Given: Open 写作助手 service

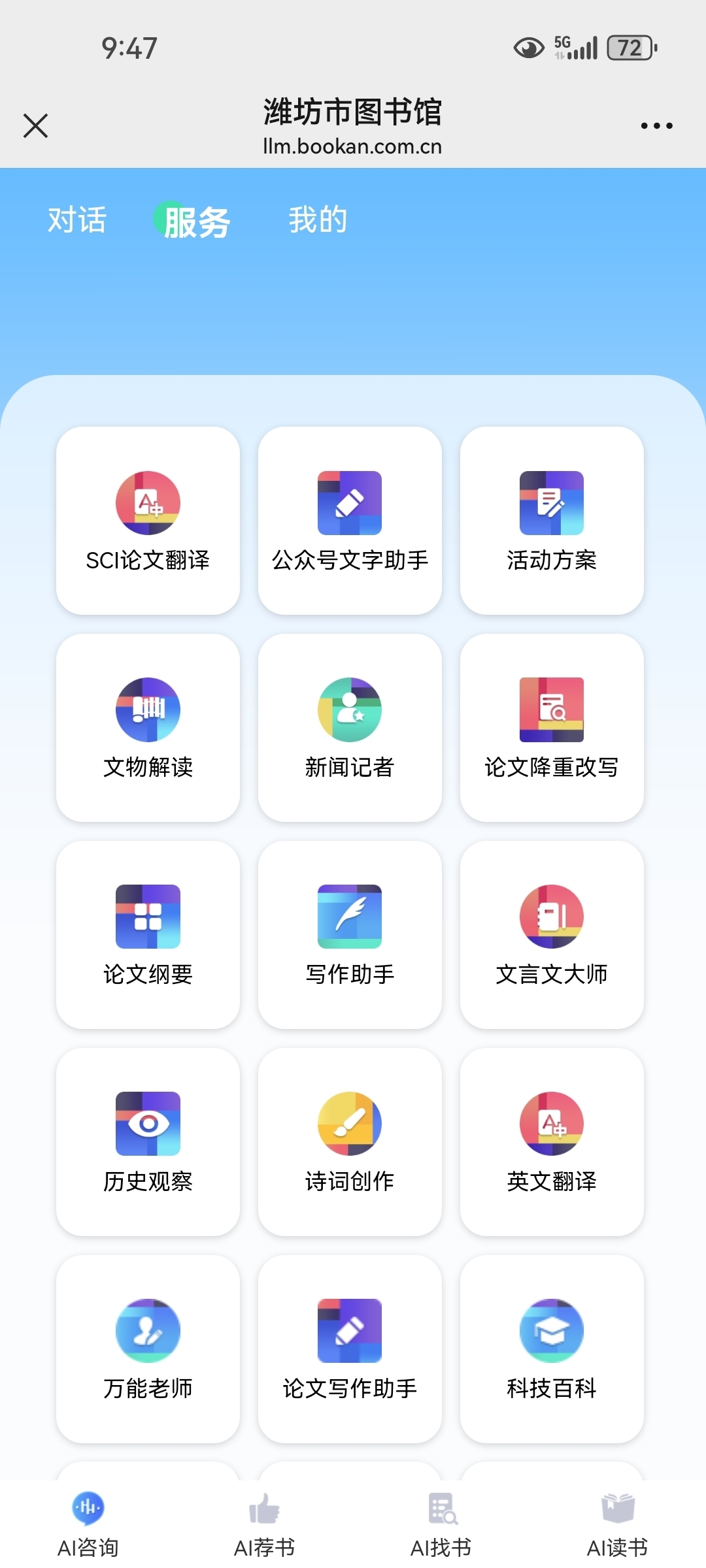Looking at the screenshot, I should coord(350,935).
